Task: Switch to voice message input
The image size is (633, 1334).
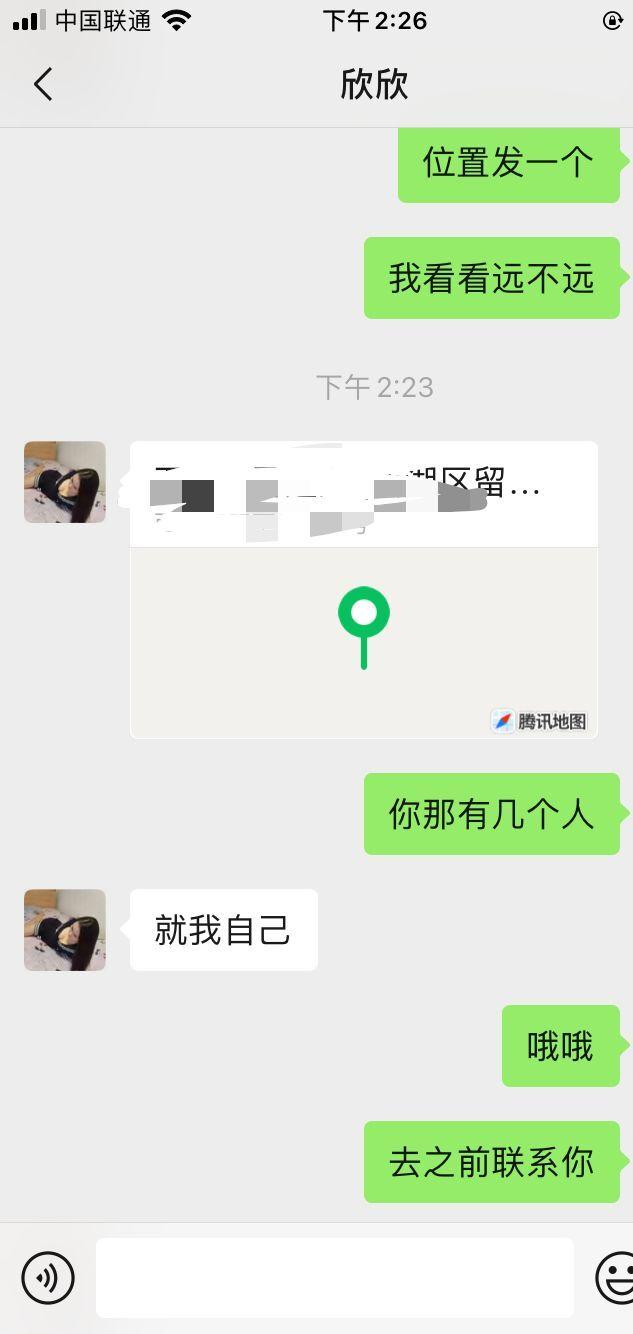Action: [x=48, y=1277]
